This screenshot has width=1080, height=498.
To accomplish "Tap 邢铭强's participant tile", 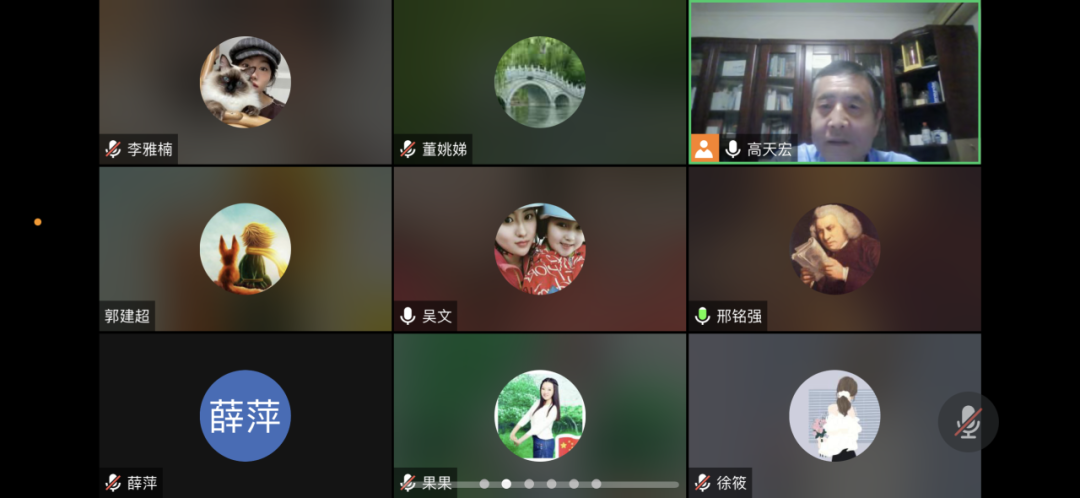I will 834,248.
